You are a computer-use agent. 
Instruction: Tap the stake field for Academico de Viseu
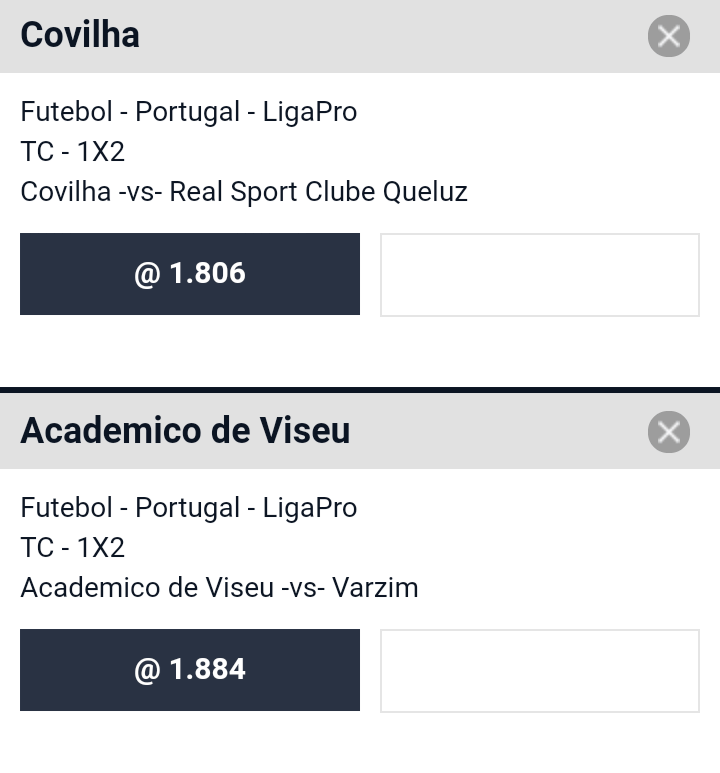coord(539,670)
